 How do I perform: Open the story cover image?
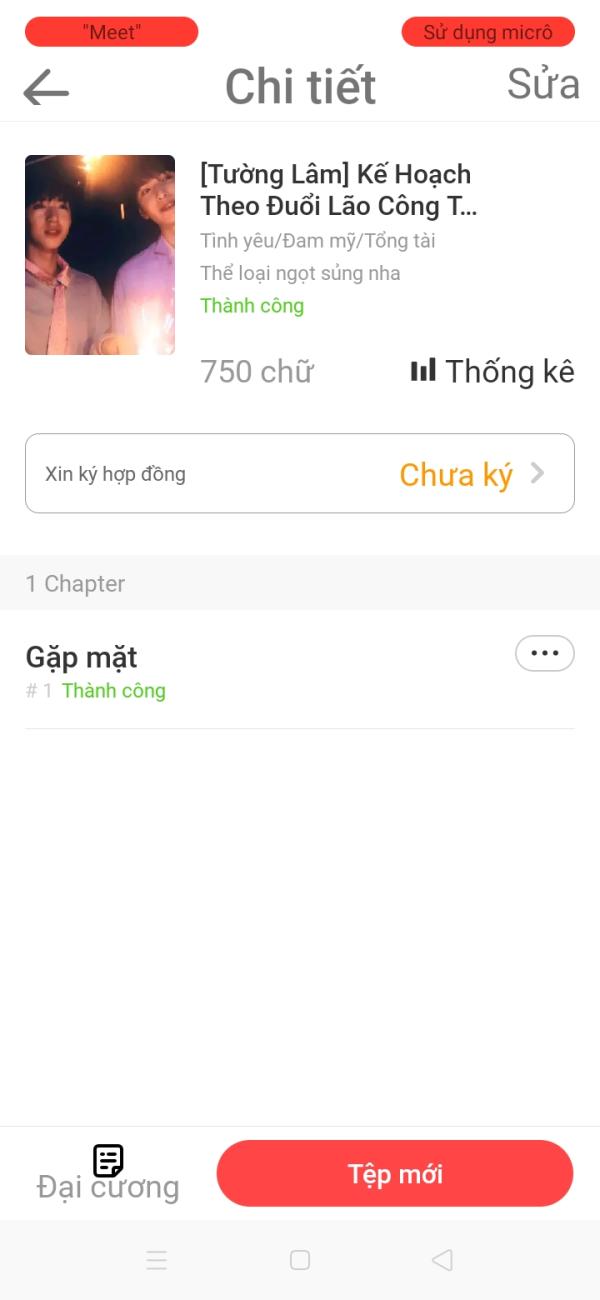[x=100, y=255]
